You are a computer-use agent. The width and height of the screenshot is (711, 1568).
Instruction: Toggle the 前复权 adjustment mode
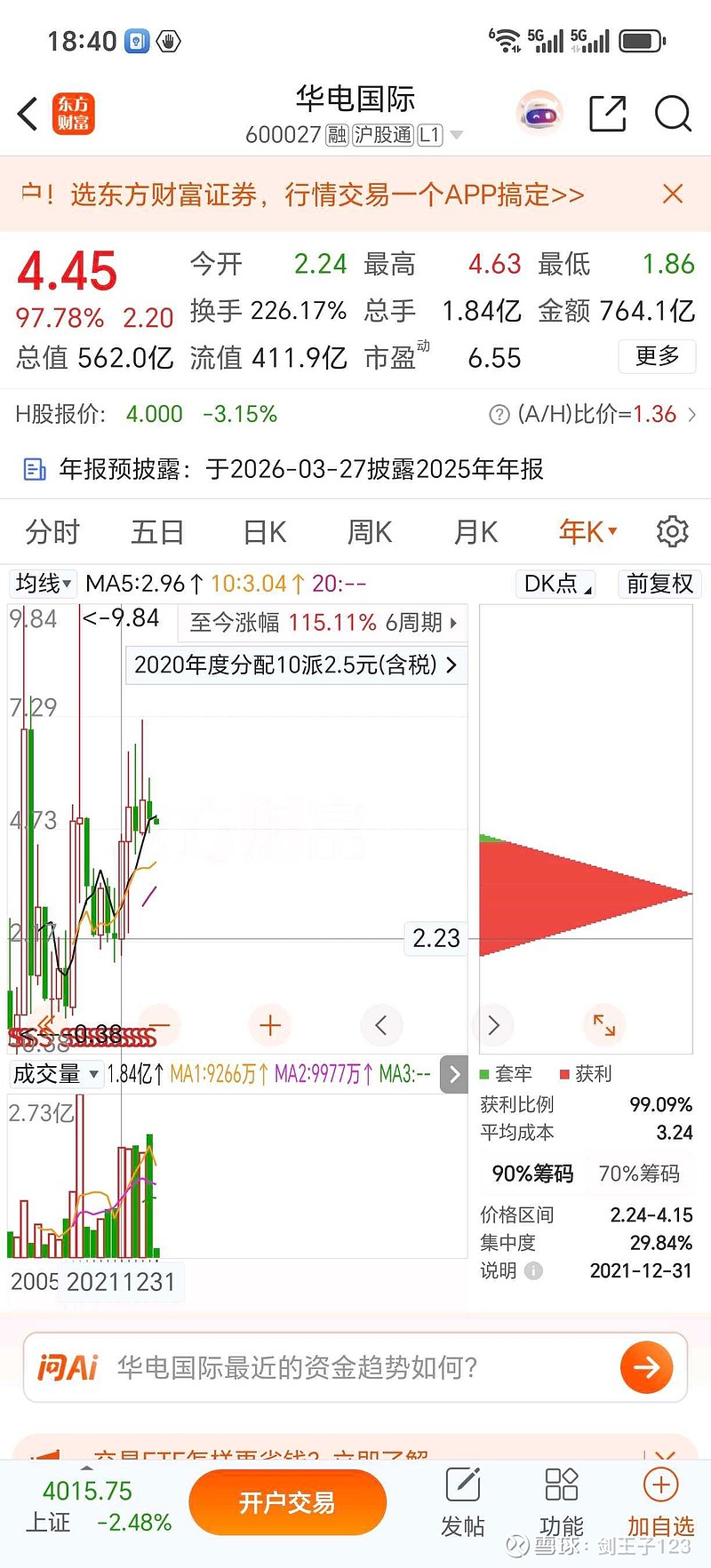(x=659, y=584)
